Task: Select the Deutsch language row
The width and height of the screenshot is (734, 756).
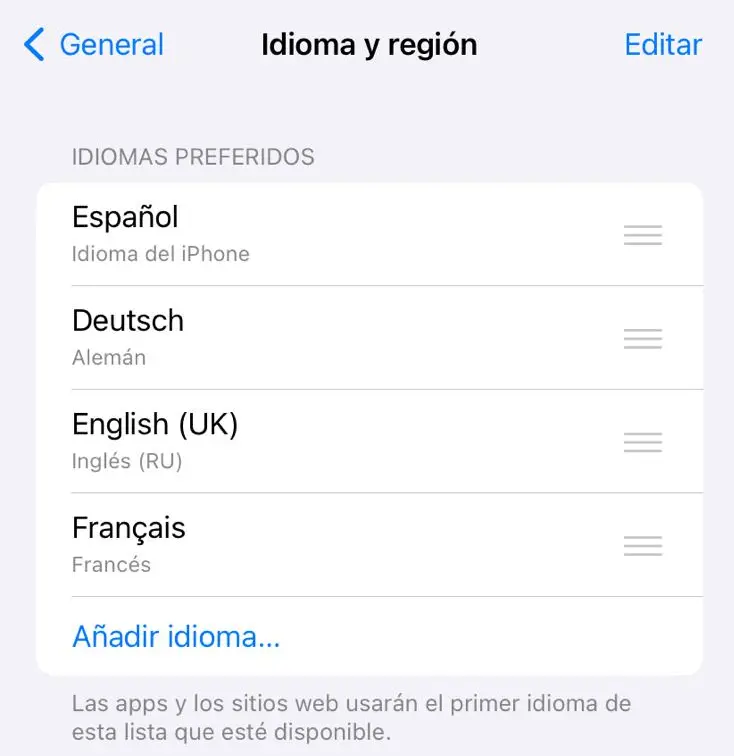Action: pos(300,336)
